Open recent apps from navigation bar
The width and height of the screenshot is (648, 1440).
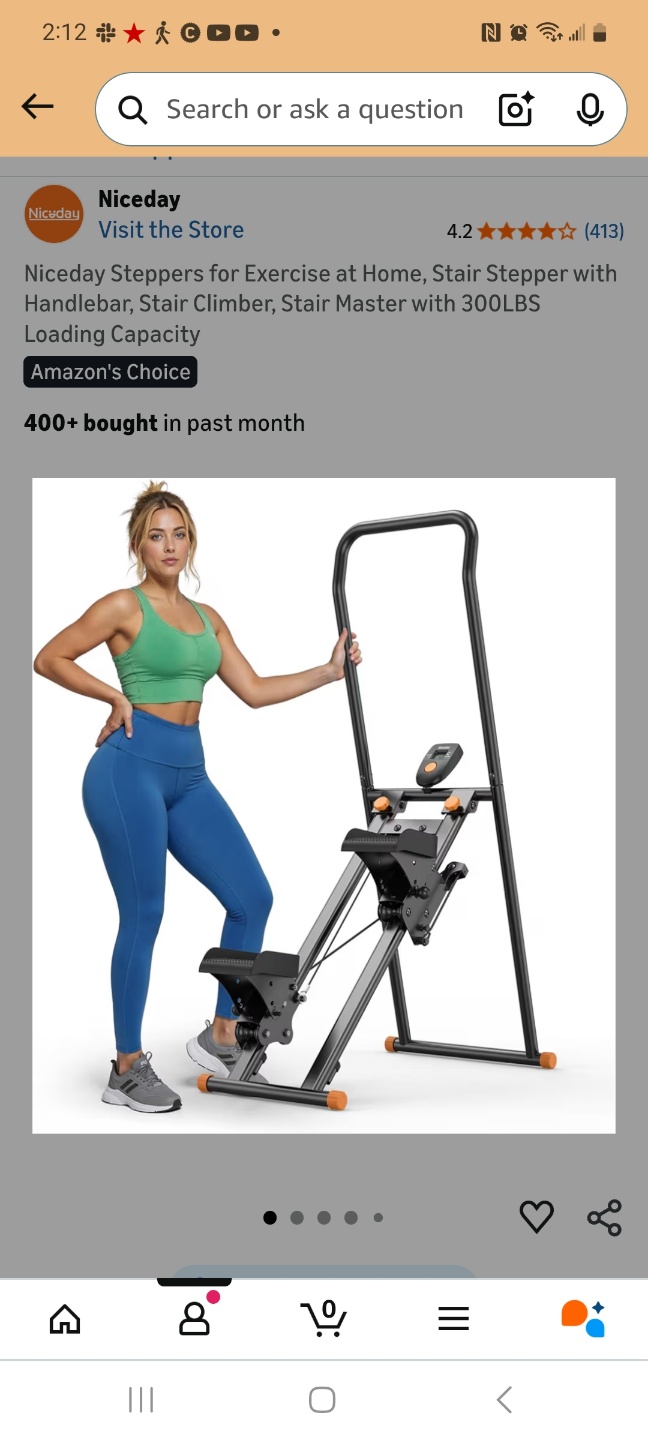click(141, 1400)
